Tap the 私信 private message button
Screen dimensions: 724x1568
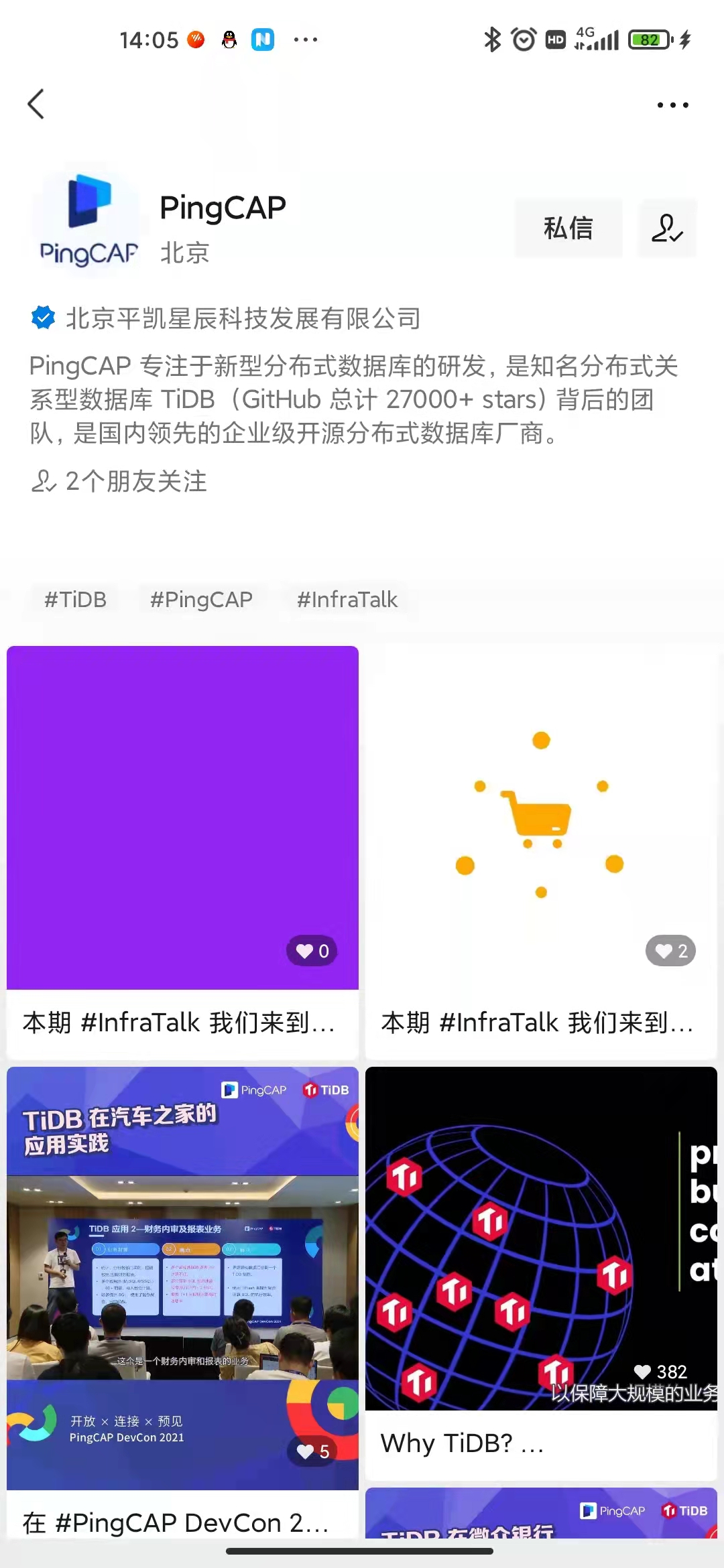(568, 228)
